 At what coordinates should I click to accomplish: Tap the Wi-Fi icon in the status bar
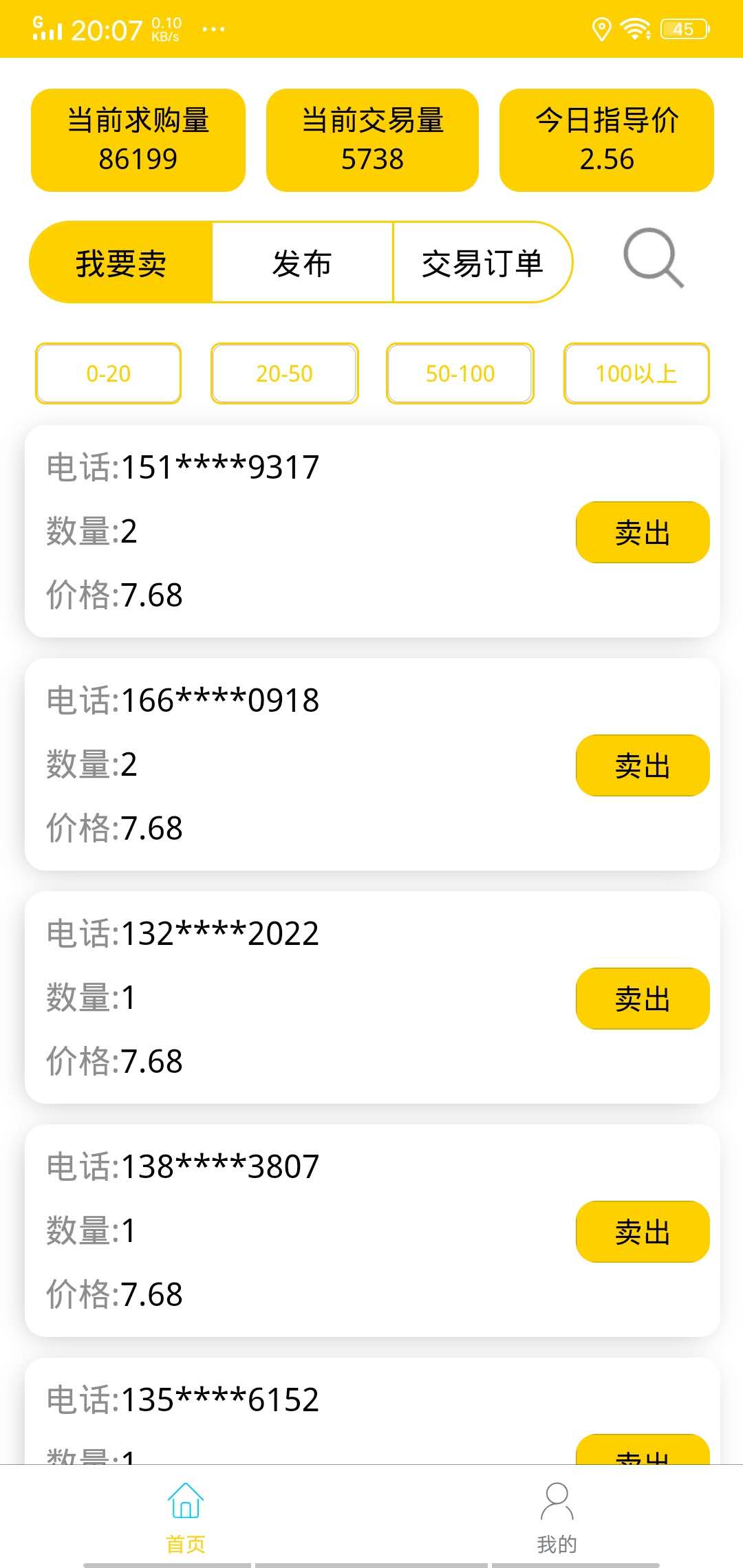pos(634,28)
